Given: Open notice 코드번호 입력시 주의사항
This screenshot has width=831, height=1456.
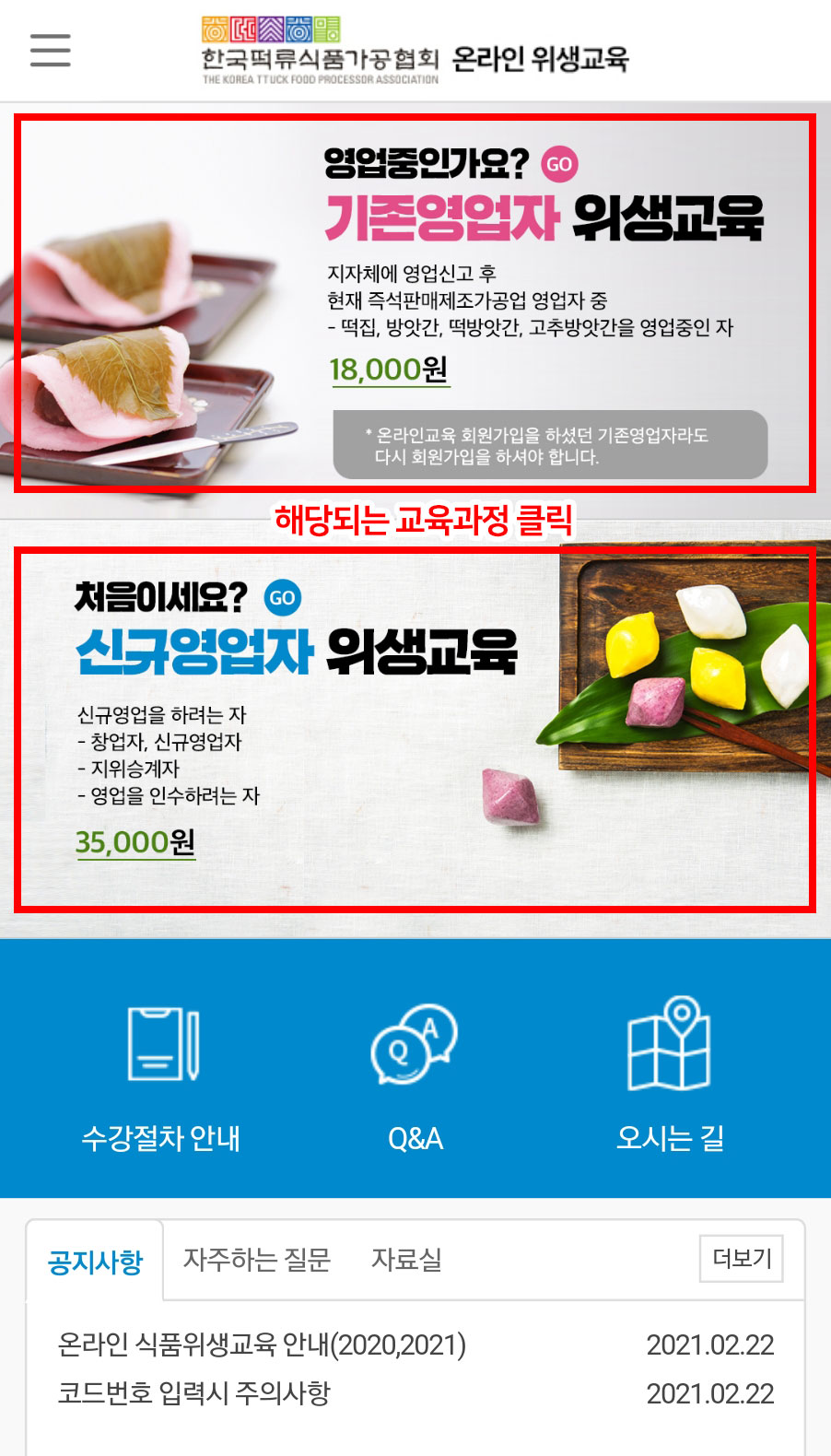Looking at the screenshot, I should click(193, 1393).
